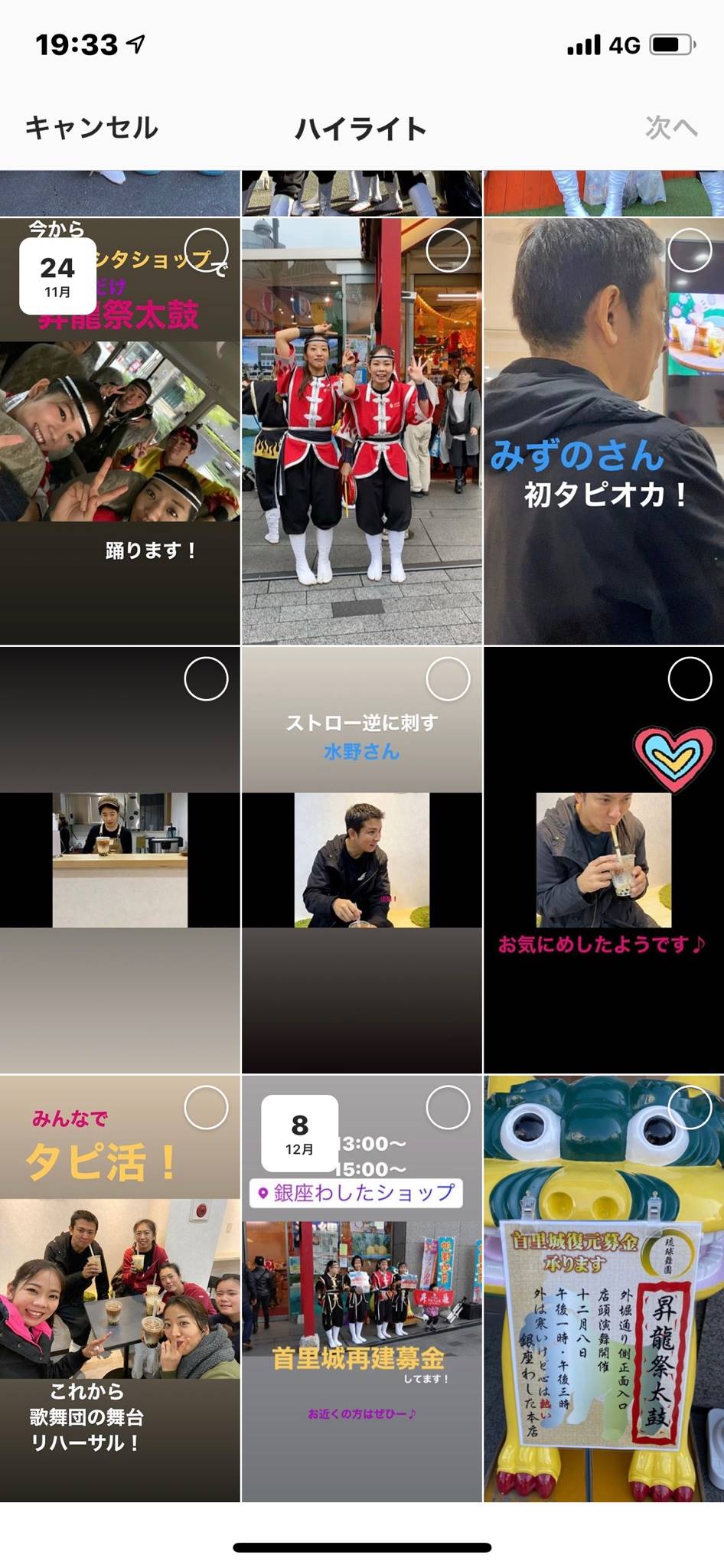724x1568 pixels.
Task: Select the 24 11月 story with 踊ります！
Action: tap(119, 431)
